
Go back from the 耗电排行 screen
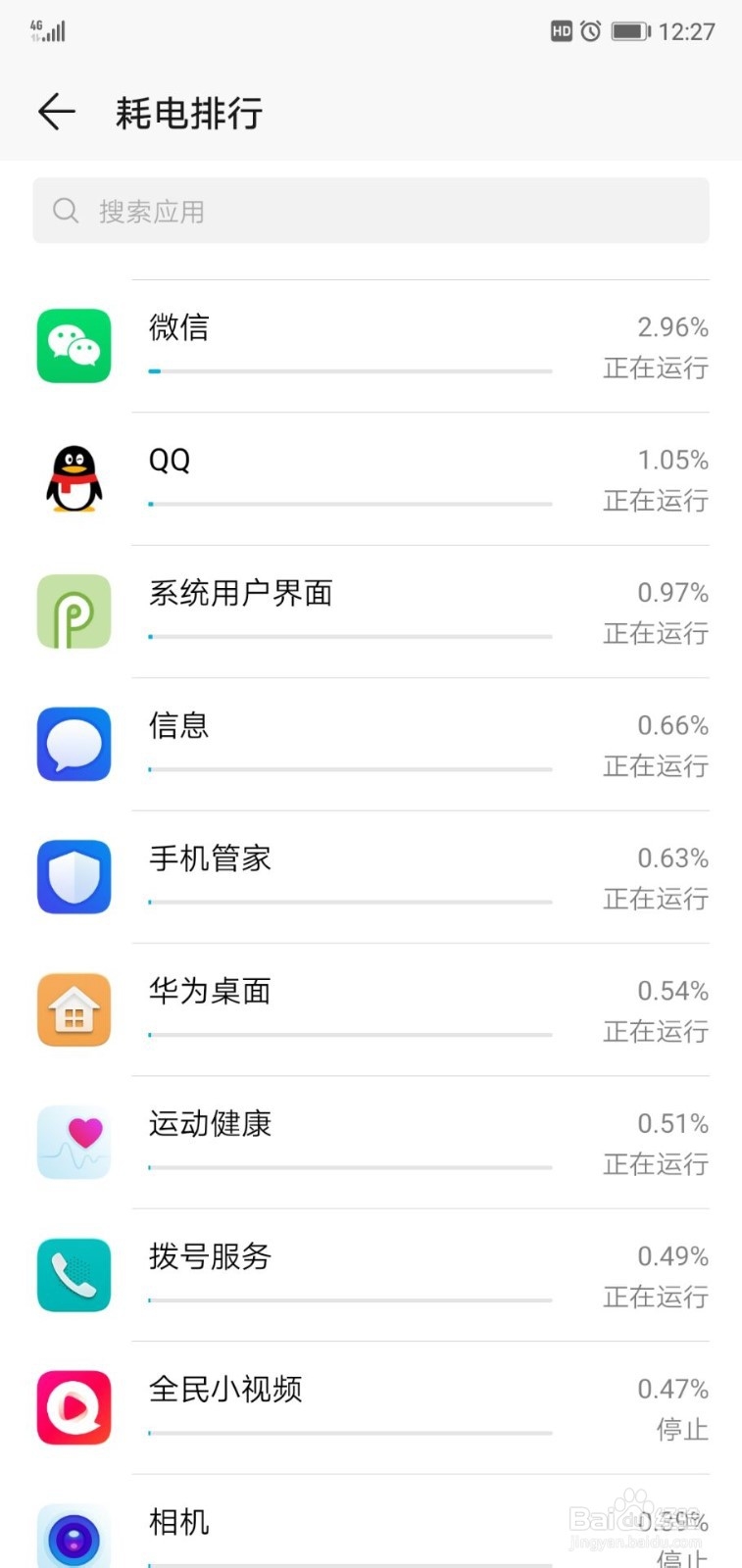pyautogui.click(x=56, y=112)
